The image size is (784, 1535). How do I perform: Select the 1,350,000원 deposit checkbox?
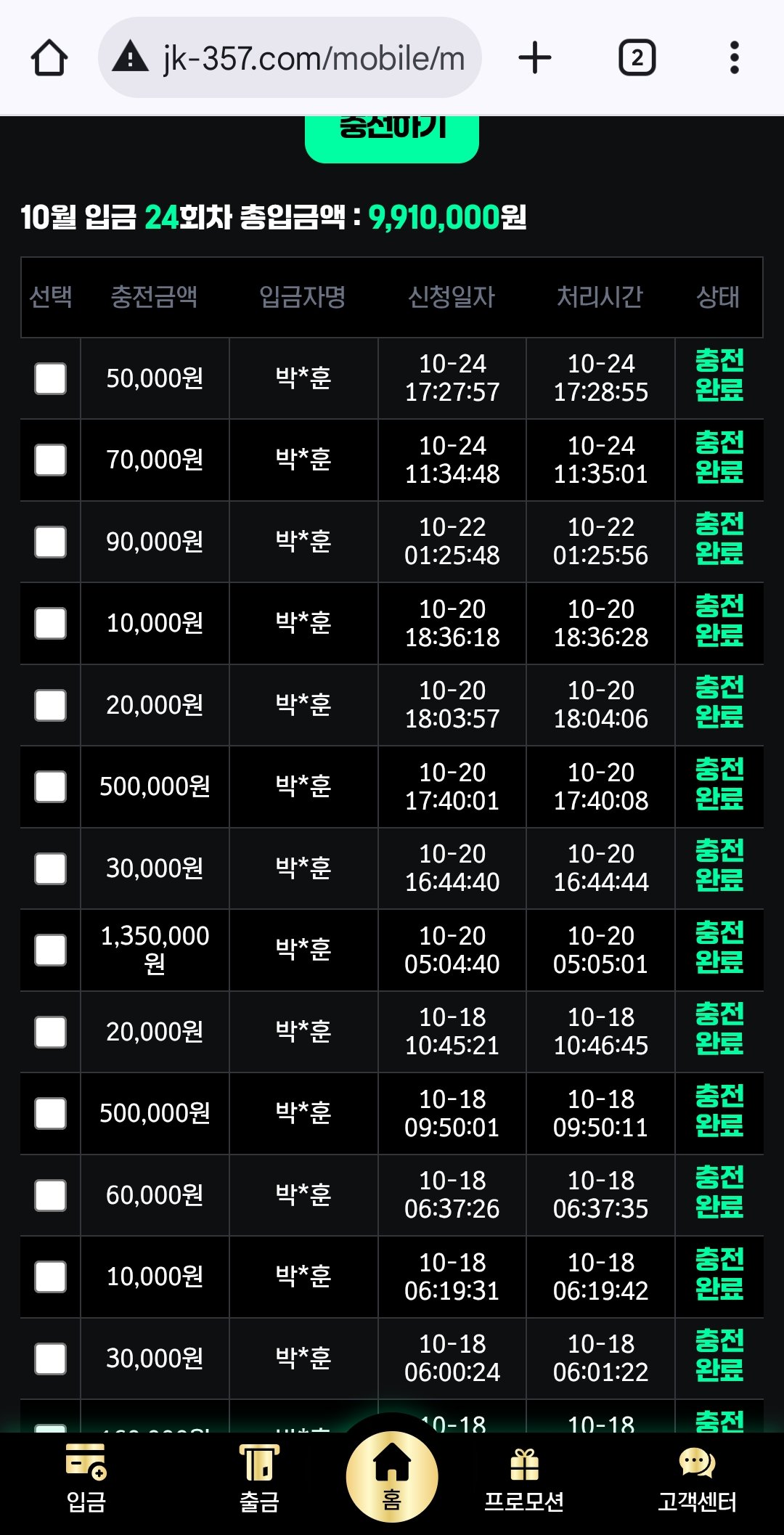(51, 950)
